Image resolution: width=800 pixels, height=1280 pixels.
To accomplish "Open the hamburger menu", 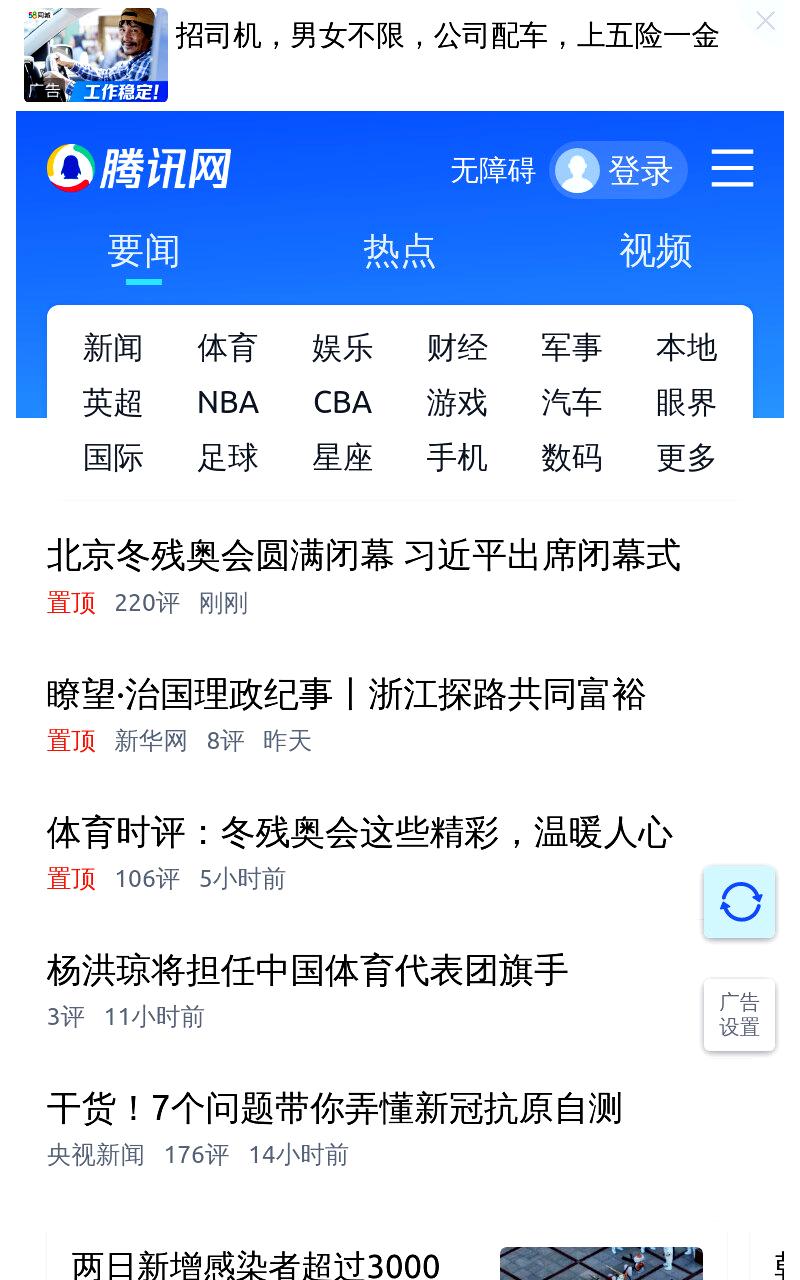I will (732, 168).
